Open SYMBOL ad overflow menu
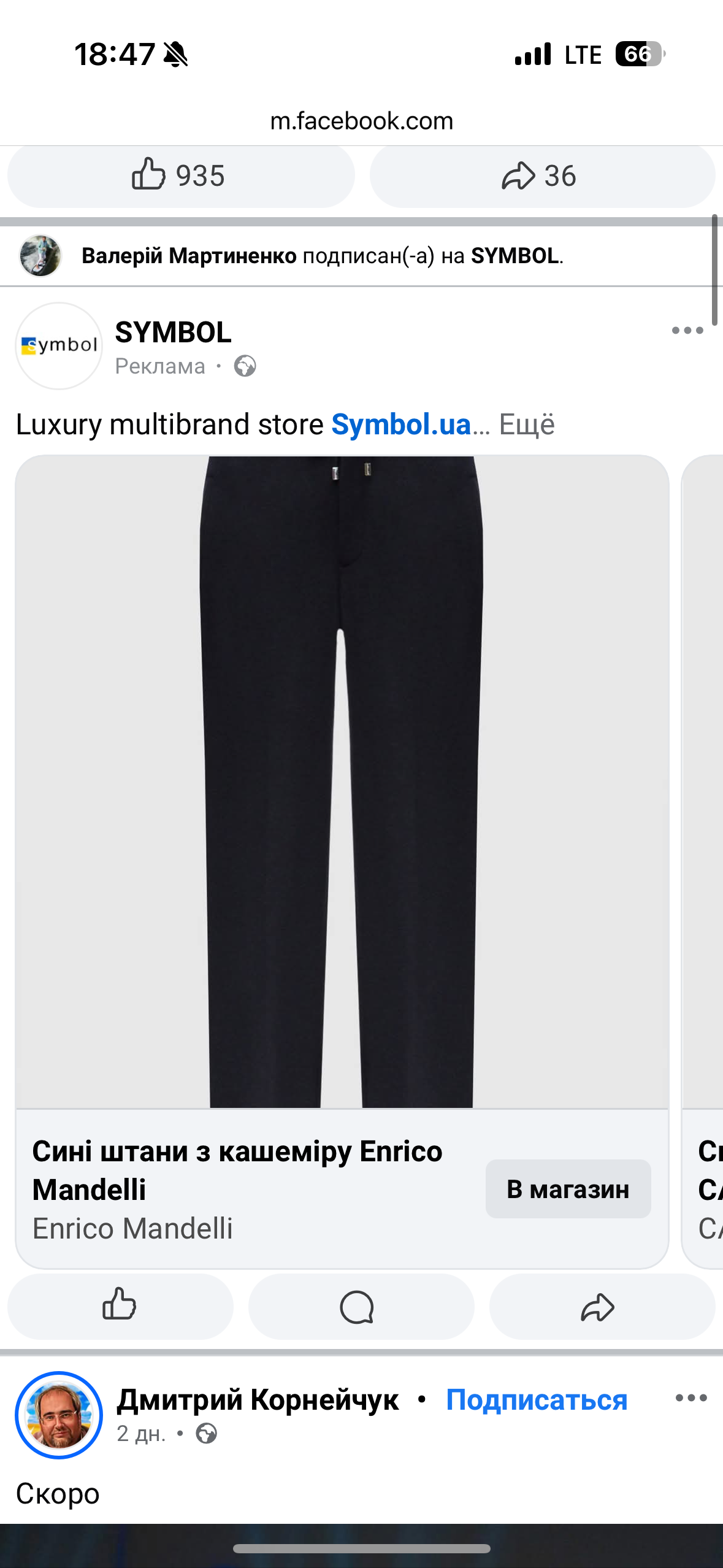 [x=687, y=331]
